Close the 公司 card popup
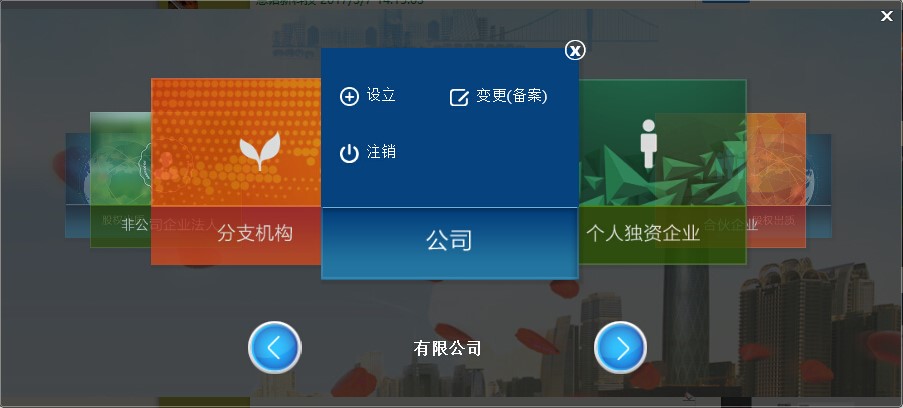 tap(575, 50)
